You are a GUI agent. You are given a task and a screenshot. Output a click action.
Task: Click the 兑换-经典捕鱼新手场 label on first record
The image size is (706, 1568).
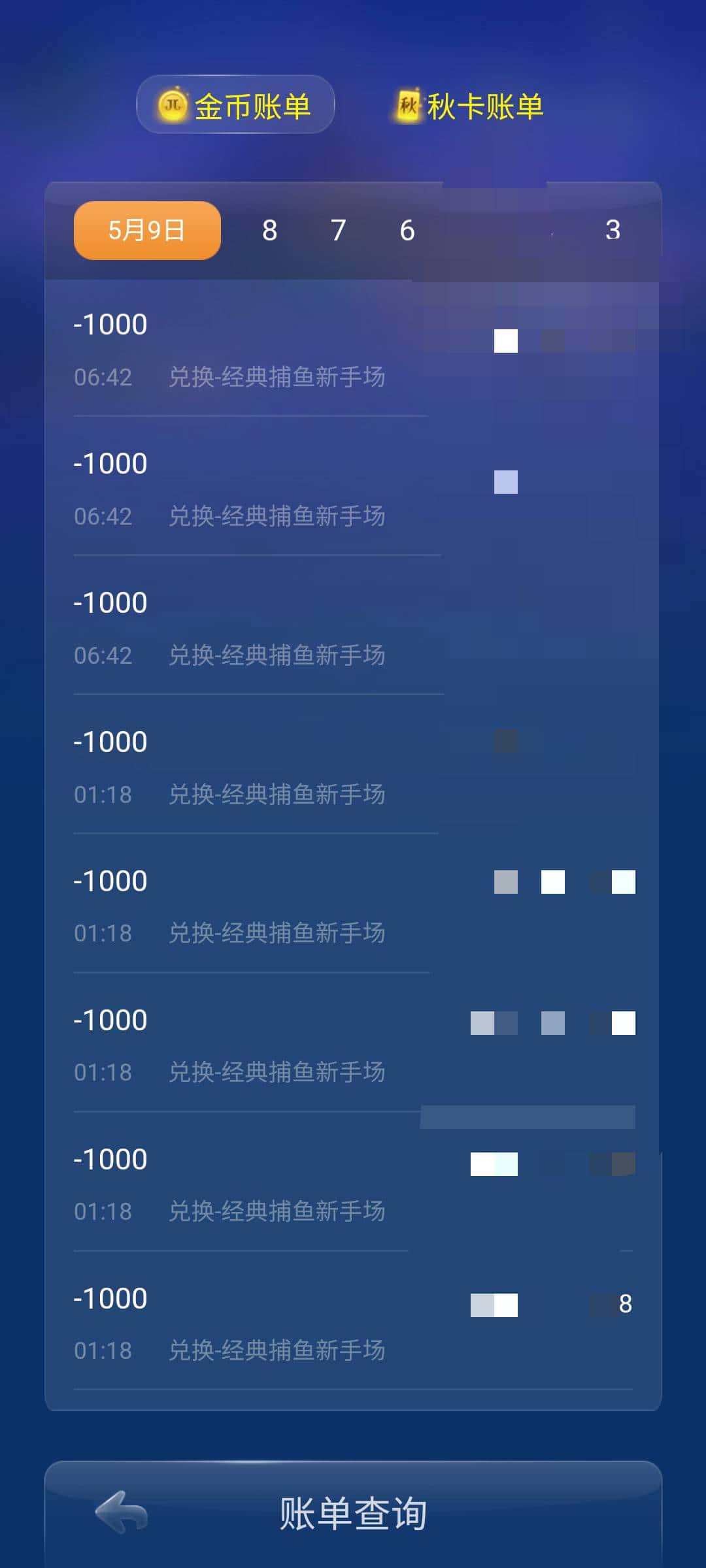coord(277,378)
